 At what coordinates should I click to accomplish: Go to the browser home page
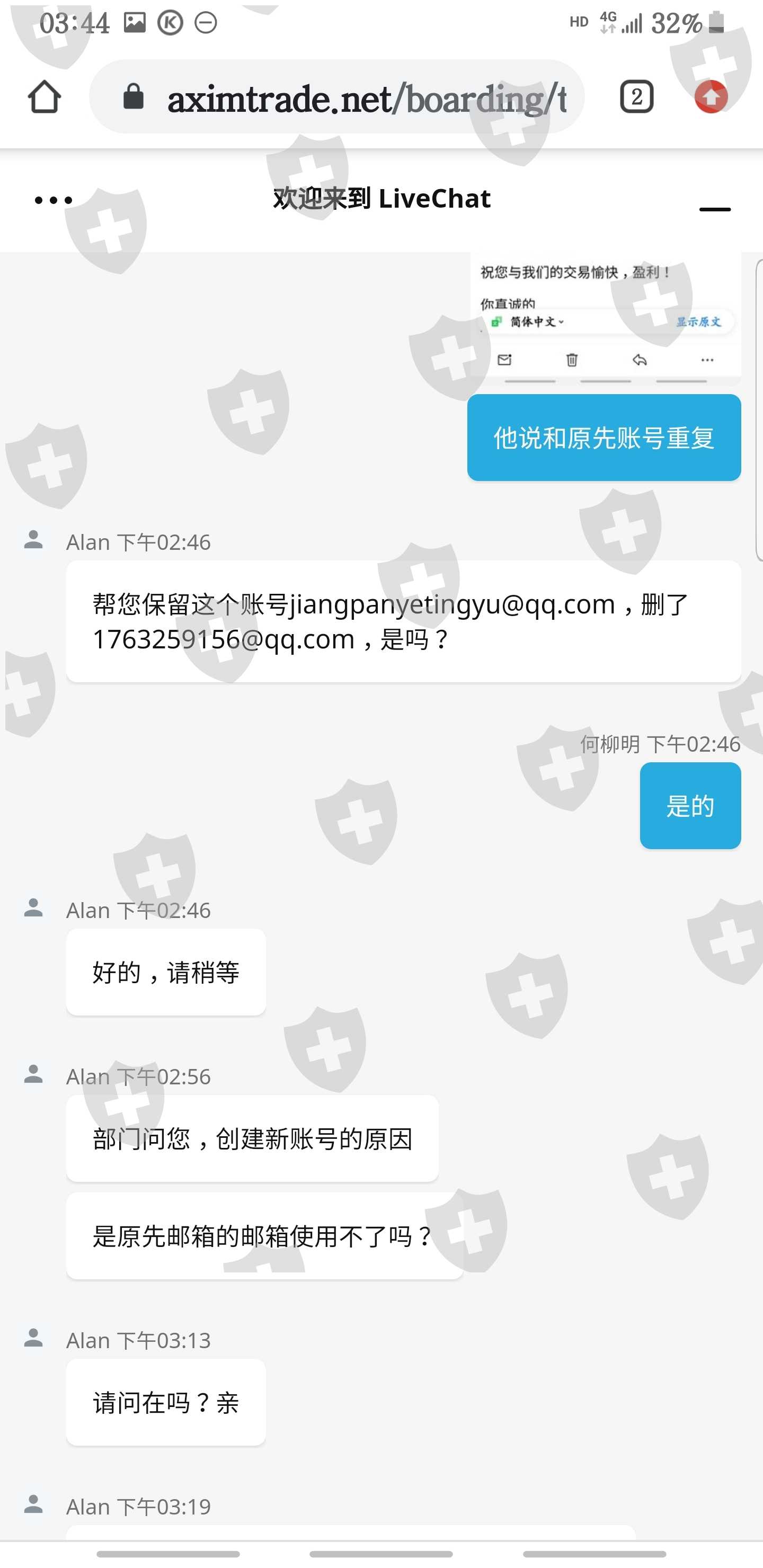point(45,97)
